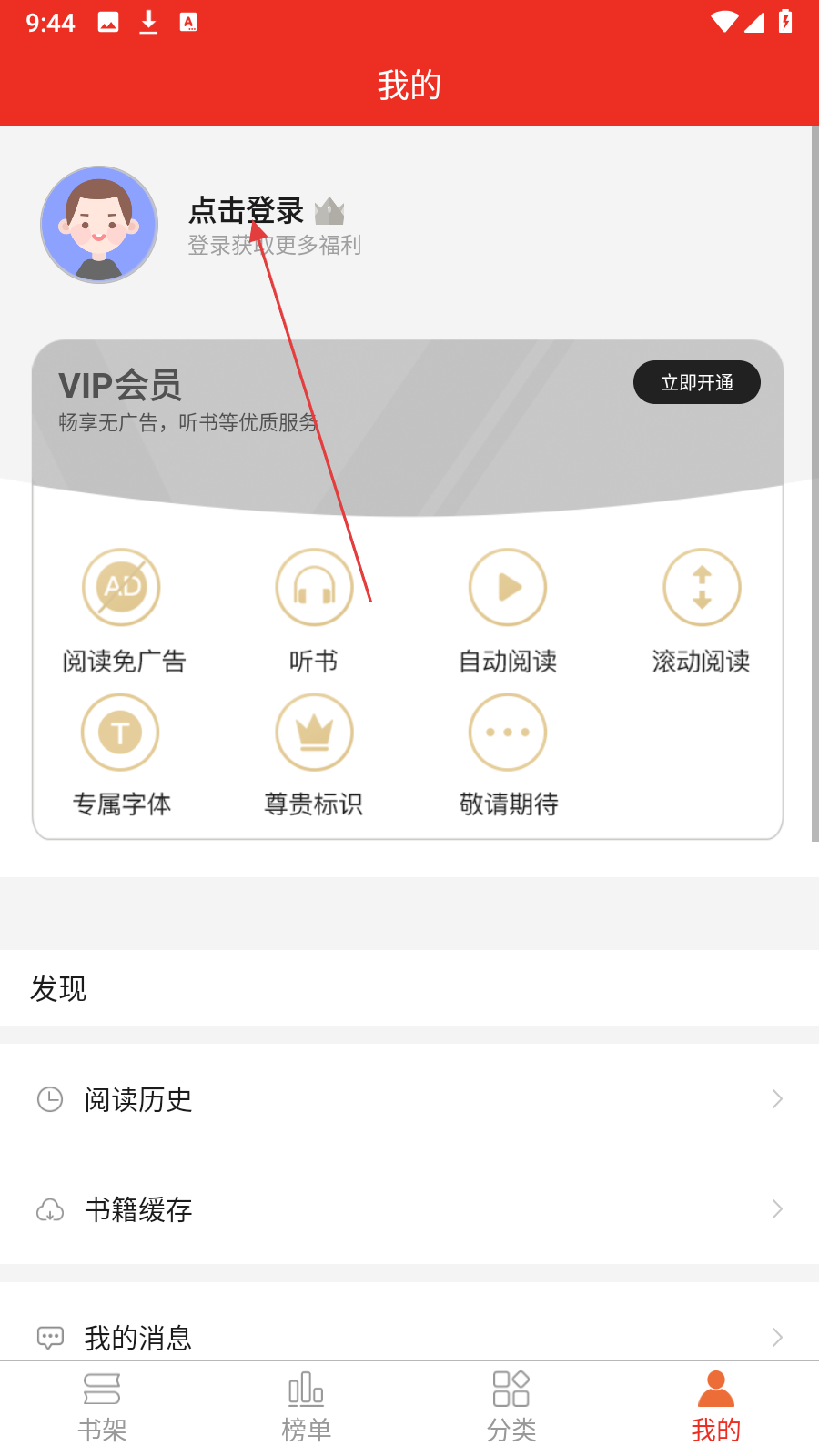This screenshot has height=1456, width=819.
Task: View 我的消息 messages
Action: [409, 1336]
